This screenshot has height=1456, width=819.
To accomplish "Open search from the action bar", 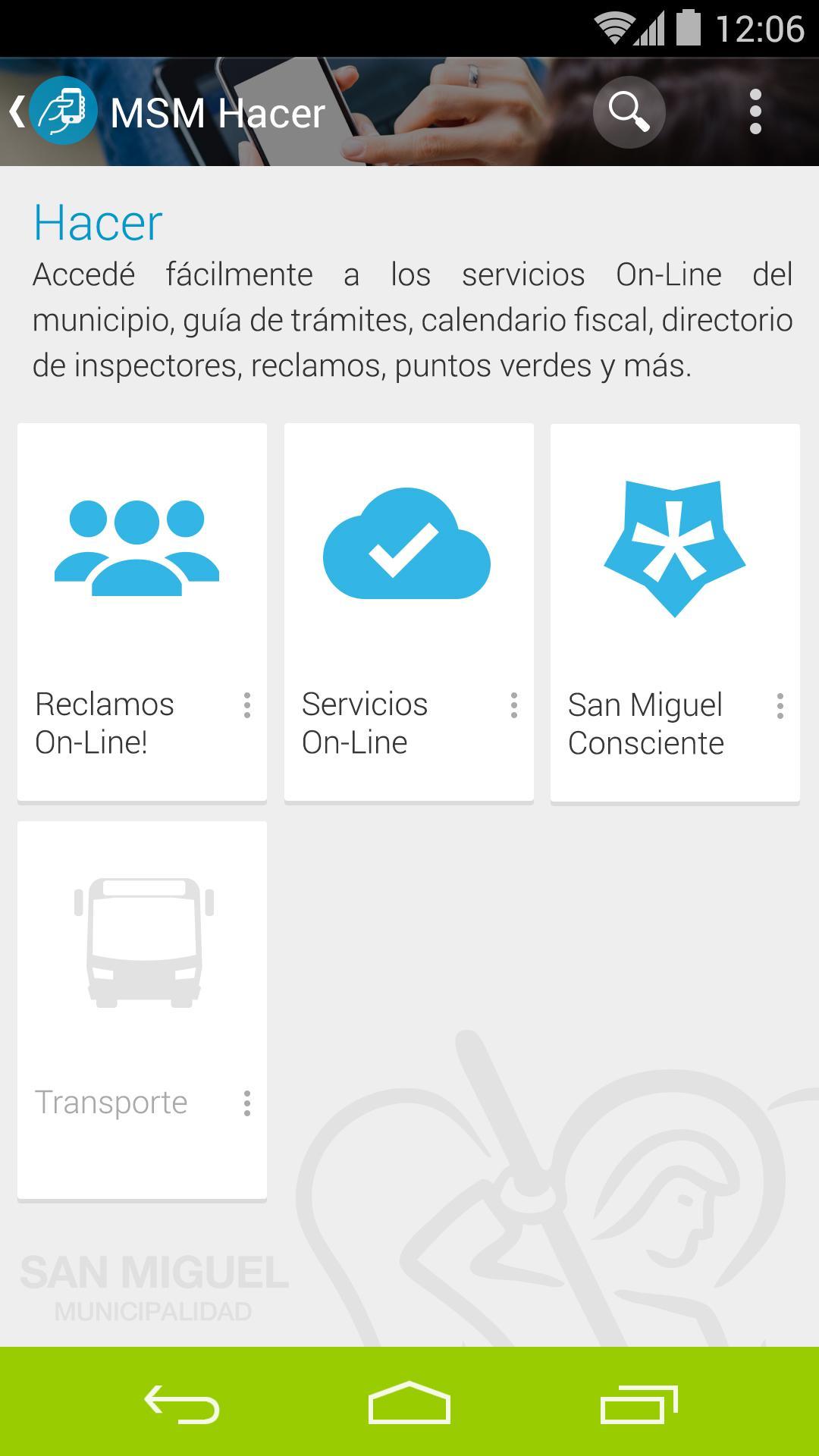I will pos(628,111).
